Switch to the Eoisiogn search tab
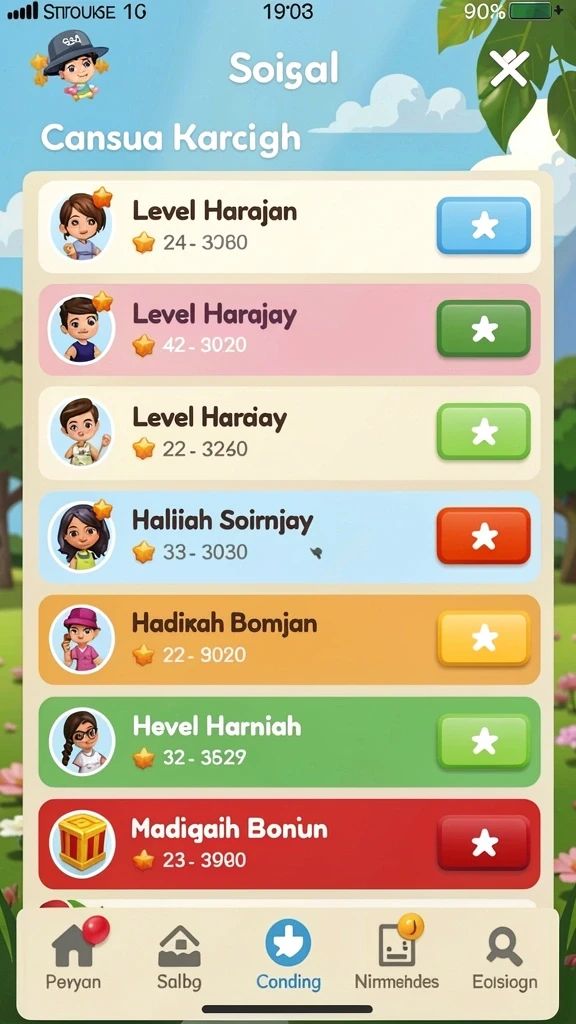The width and height of the screenshot is (576, 1024). tap(505, 957)
